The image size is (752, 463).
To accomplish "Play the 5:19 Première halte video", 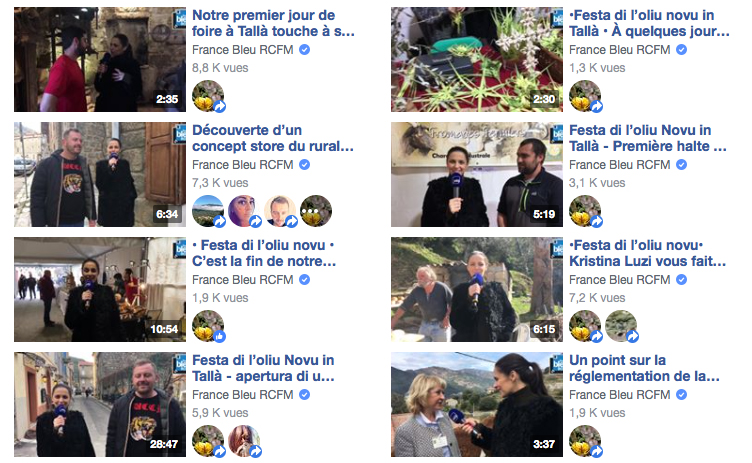I will pos(476,174).
